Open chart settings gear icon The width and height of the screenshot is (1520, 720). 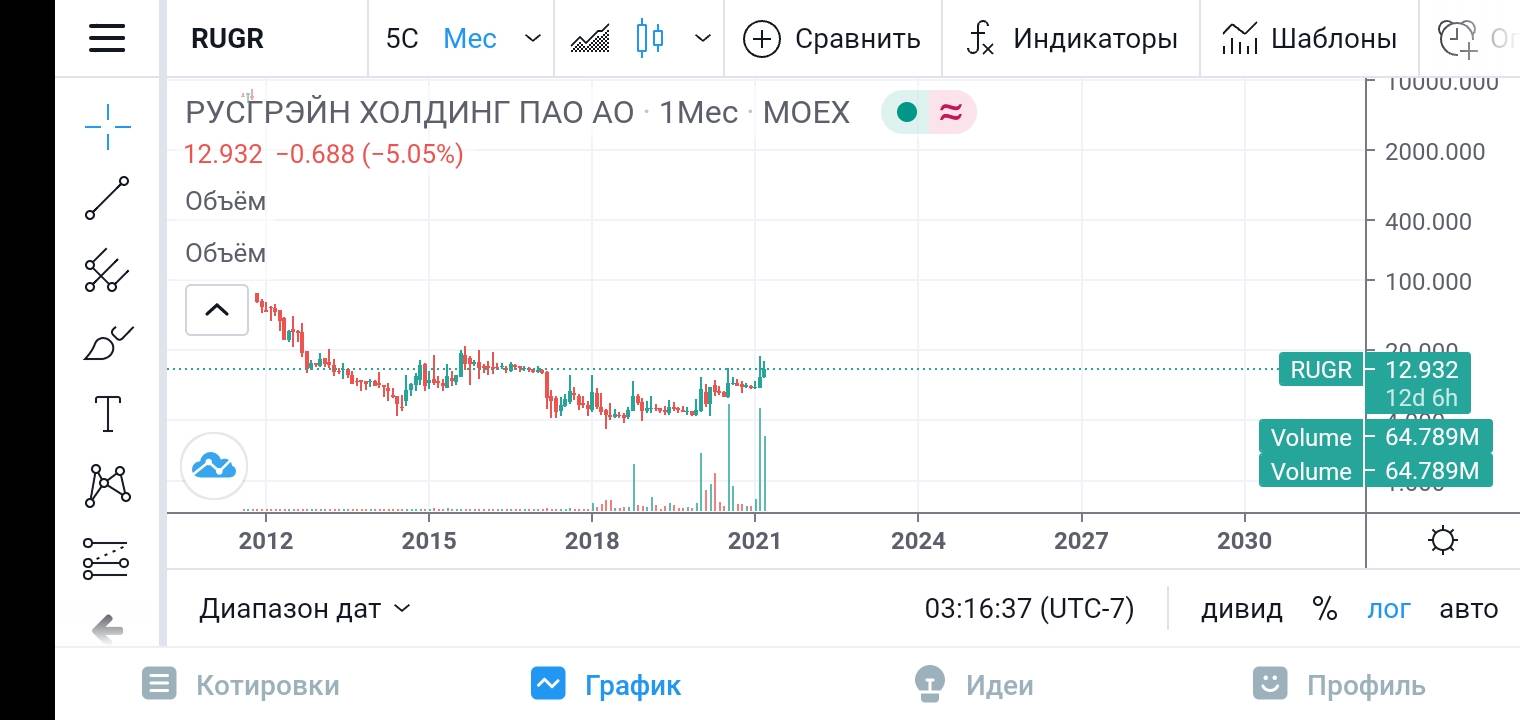point(1443,541)
